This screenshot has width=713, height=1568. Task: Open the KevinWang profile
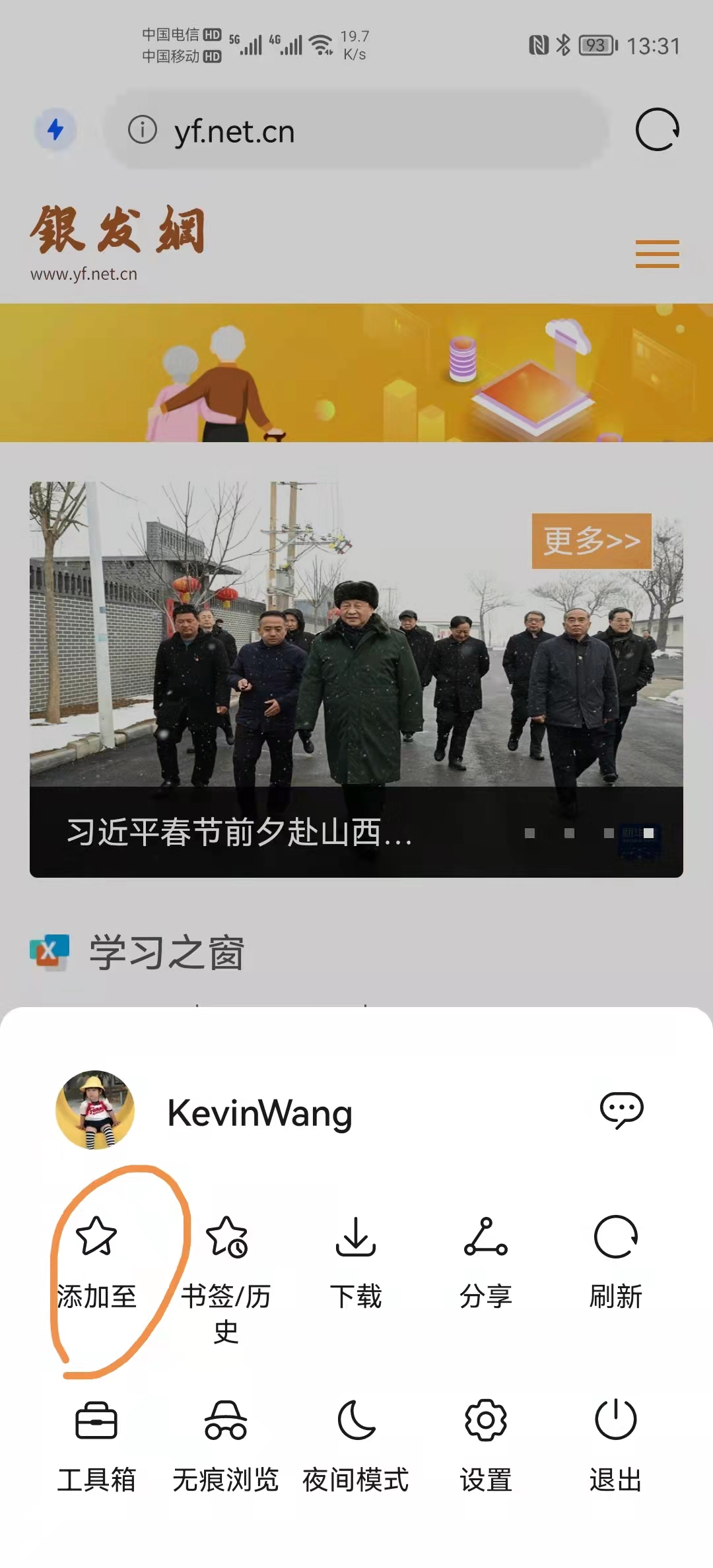point(204,1111)
